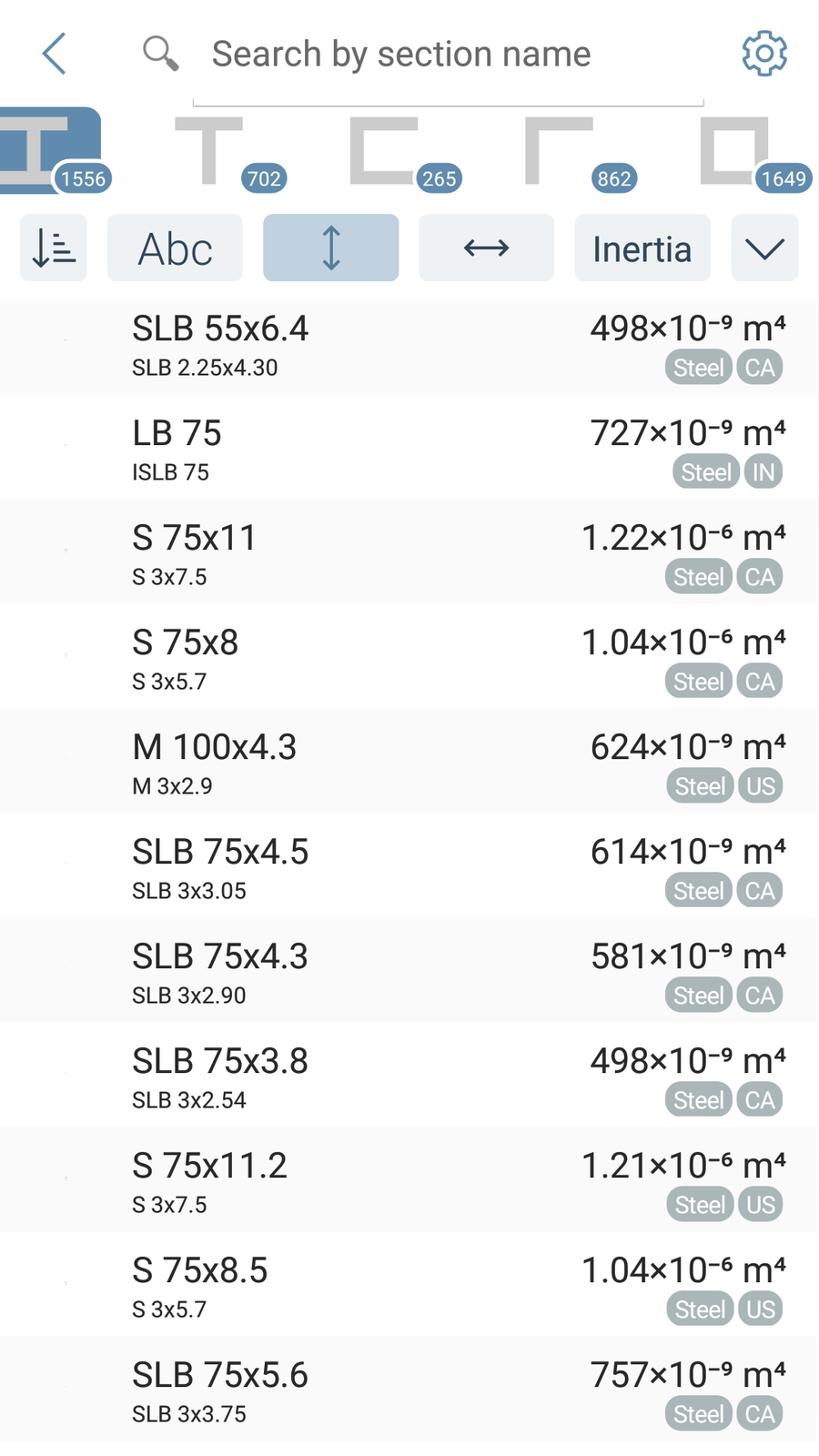Sort by width using the horizontal arrow

coord(486,248)
